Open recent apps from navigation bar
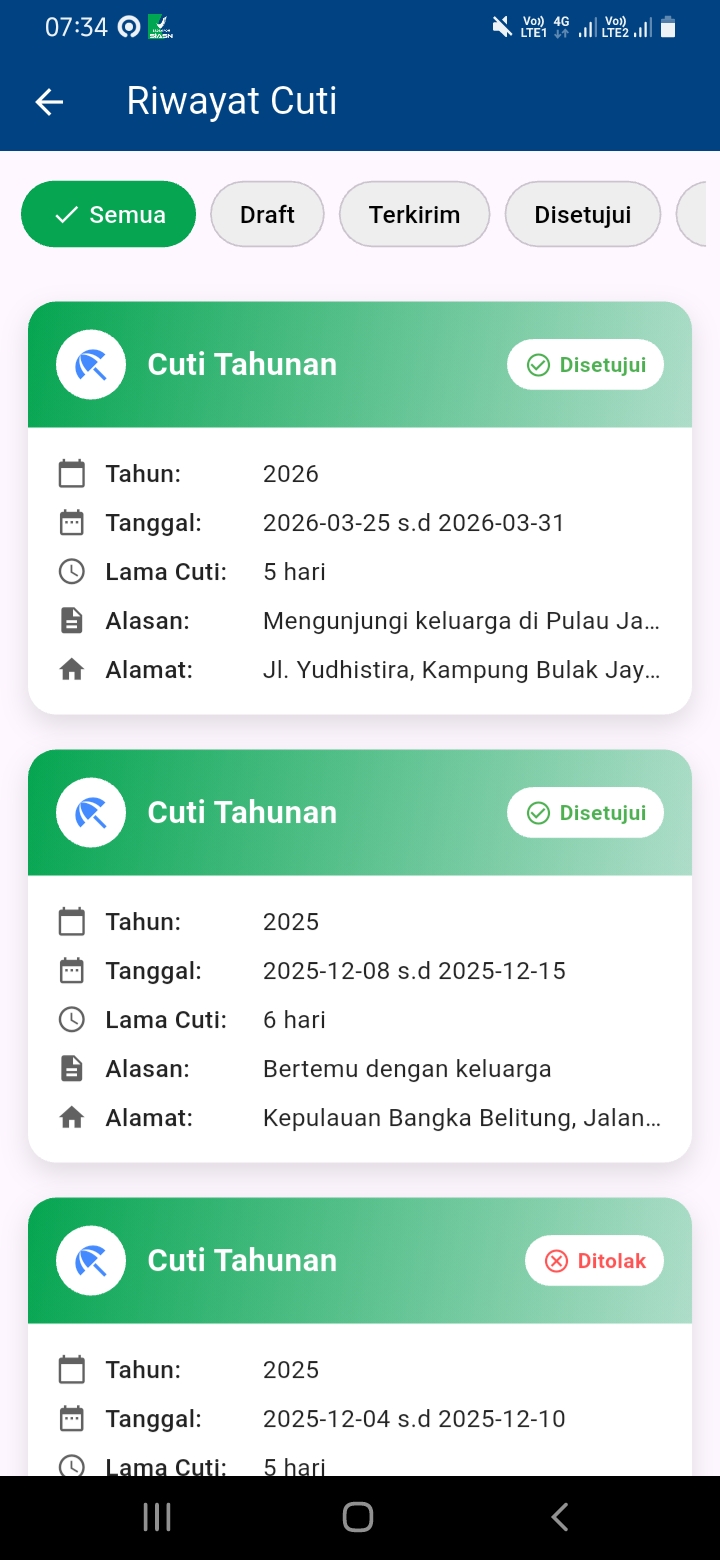Viewport: 720px width, 1560px height. click(157, 1517)
